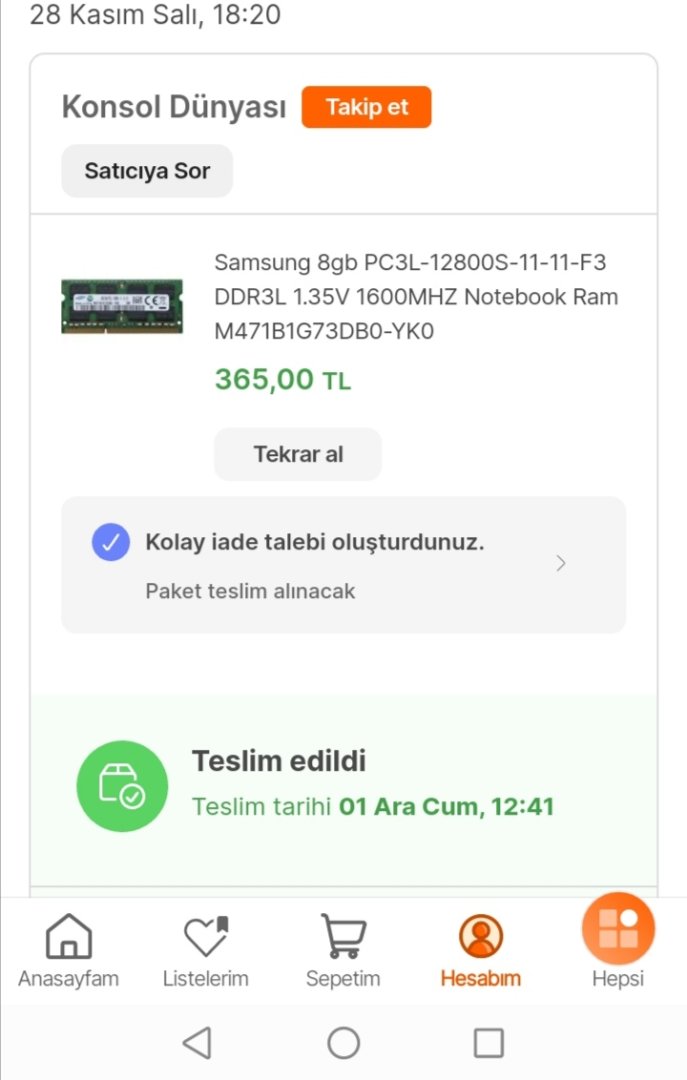The height and width of the screenshot is (1080, 687).
Task: Go to the Anasayfam tab
Action: tap(68, 951)
